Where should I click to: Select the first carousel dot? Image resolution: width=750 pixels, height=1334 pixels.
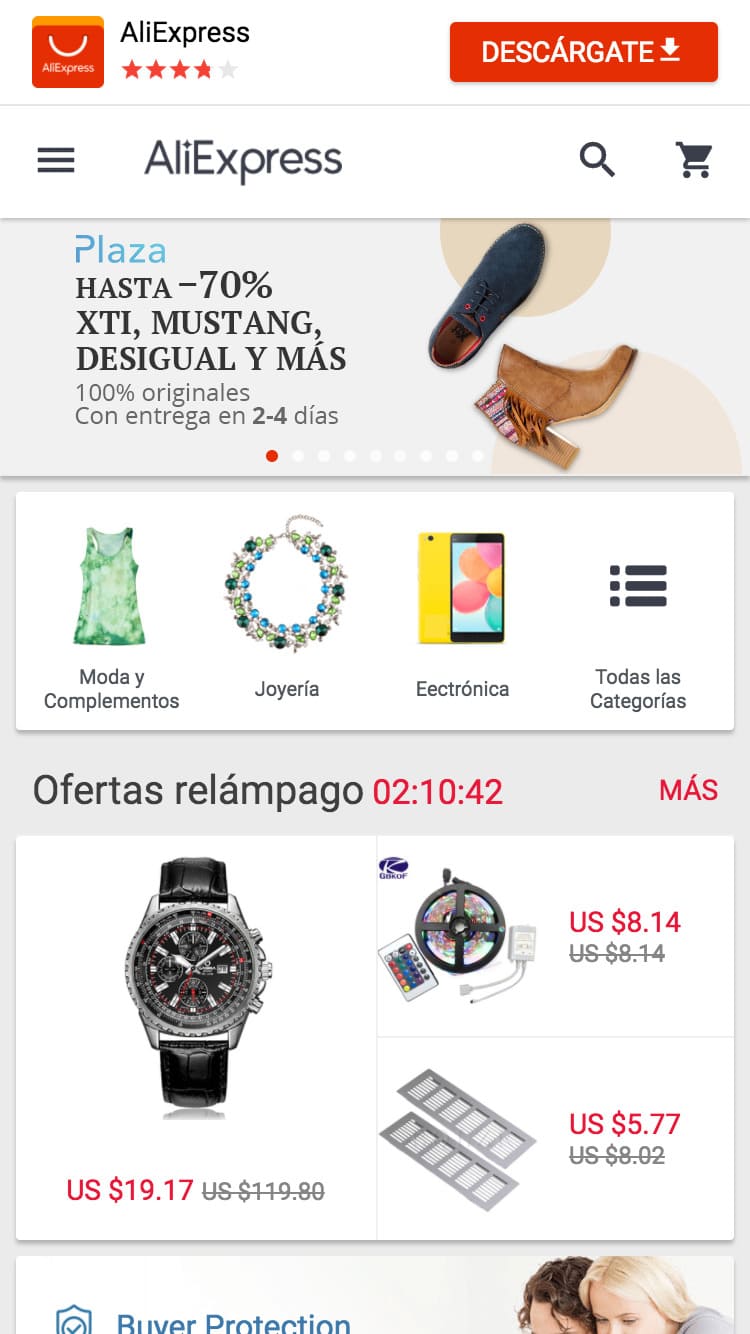point(272,456)
